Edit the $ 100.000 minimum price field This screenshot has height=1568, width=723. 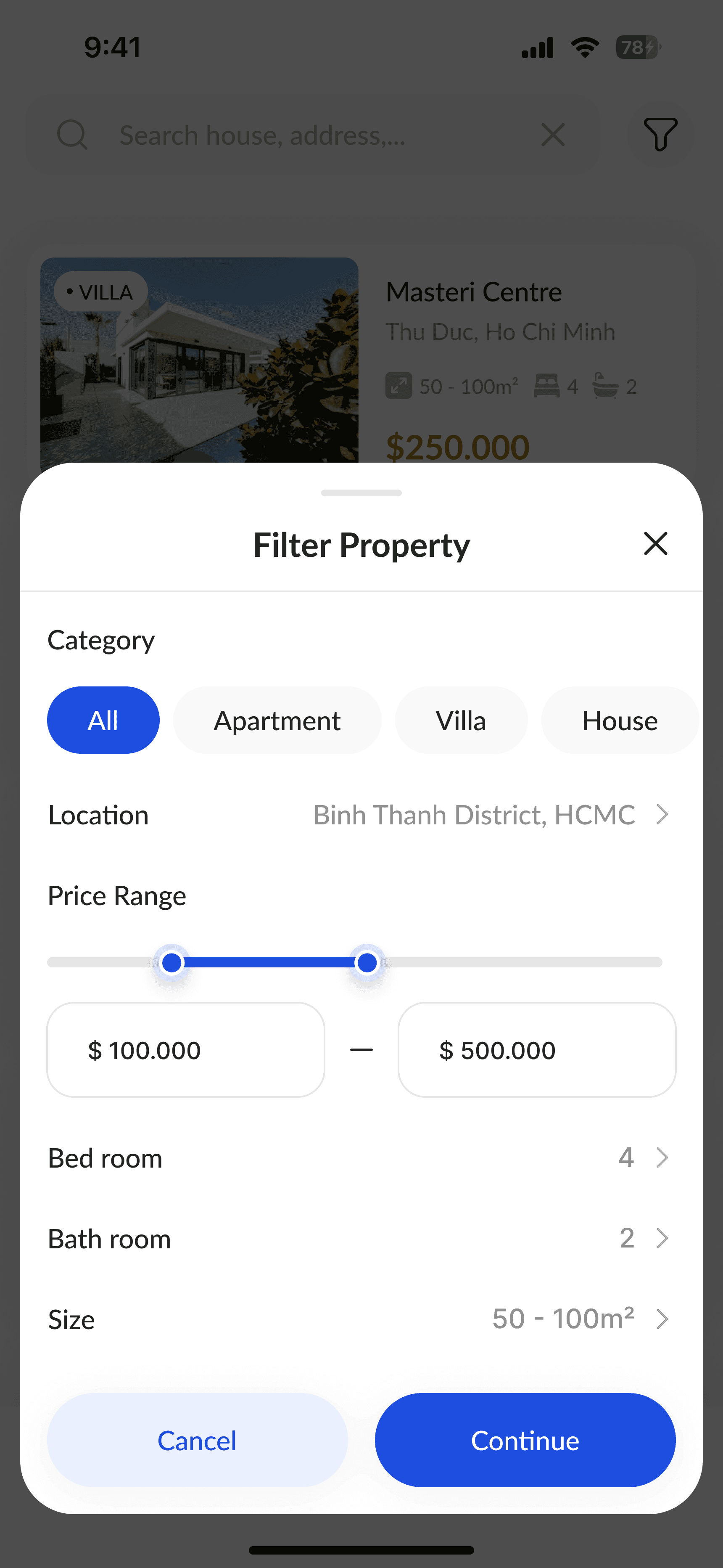[x=186, y=1050]
